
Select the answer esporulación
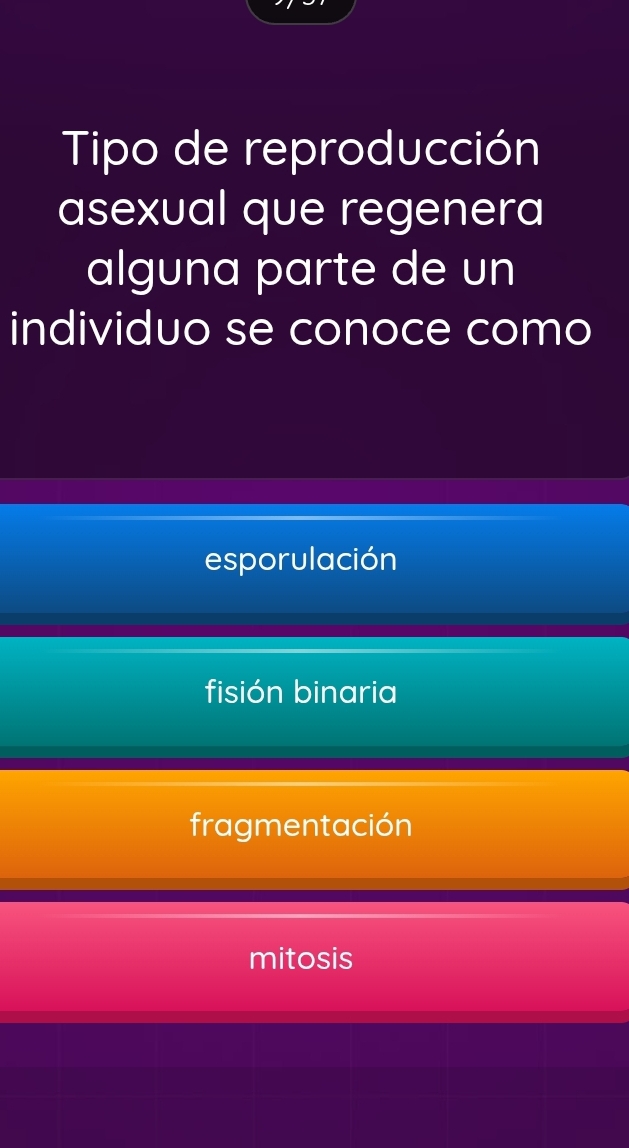[301, 560]
